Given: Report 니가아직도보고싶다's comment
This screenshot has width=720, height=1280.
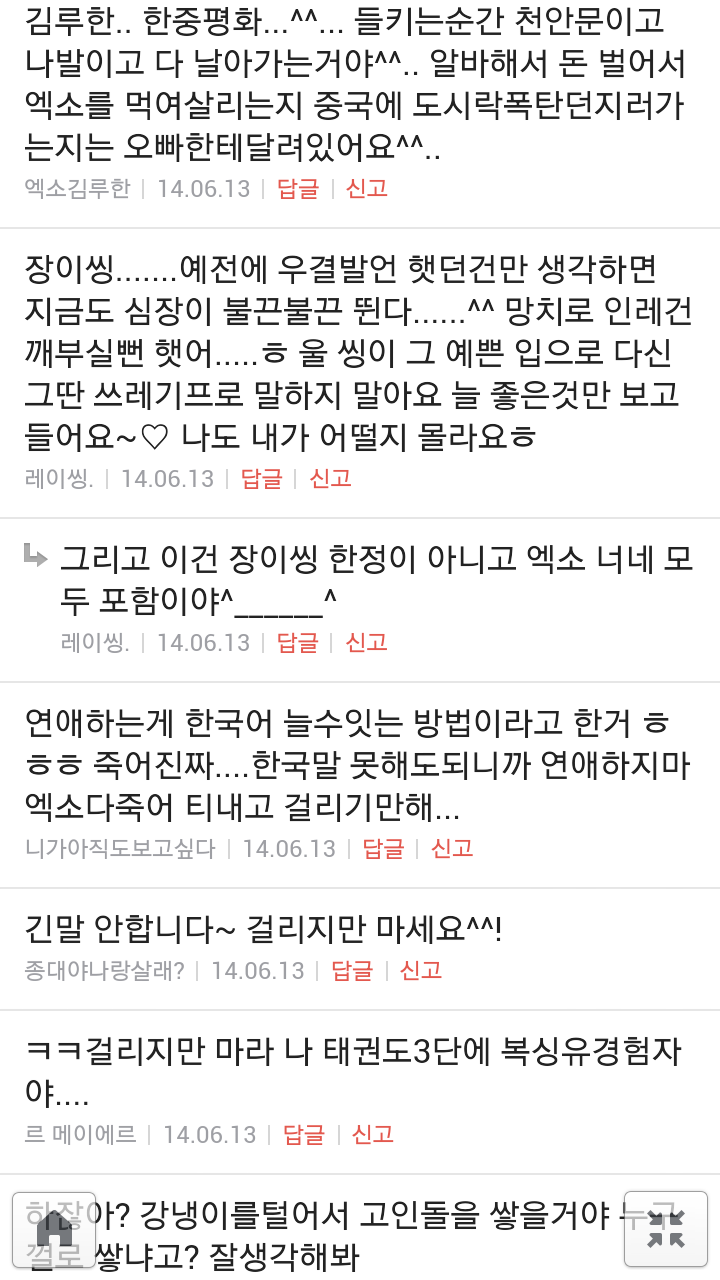Looking at the screenshot, I should pos(451,848).
